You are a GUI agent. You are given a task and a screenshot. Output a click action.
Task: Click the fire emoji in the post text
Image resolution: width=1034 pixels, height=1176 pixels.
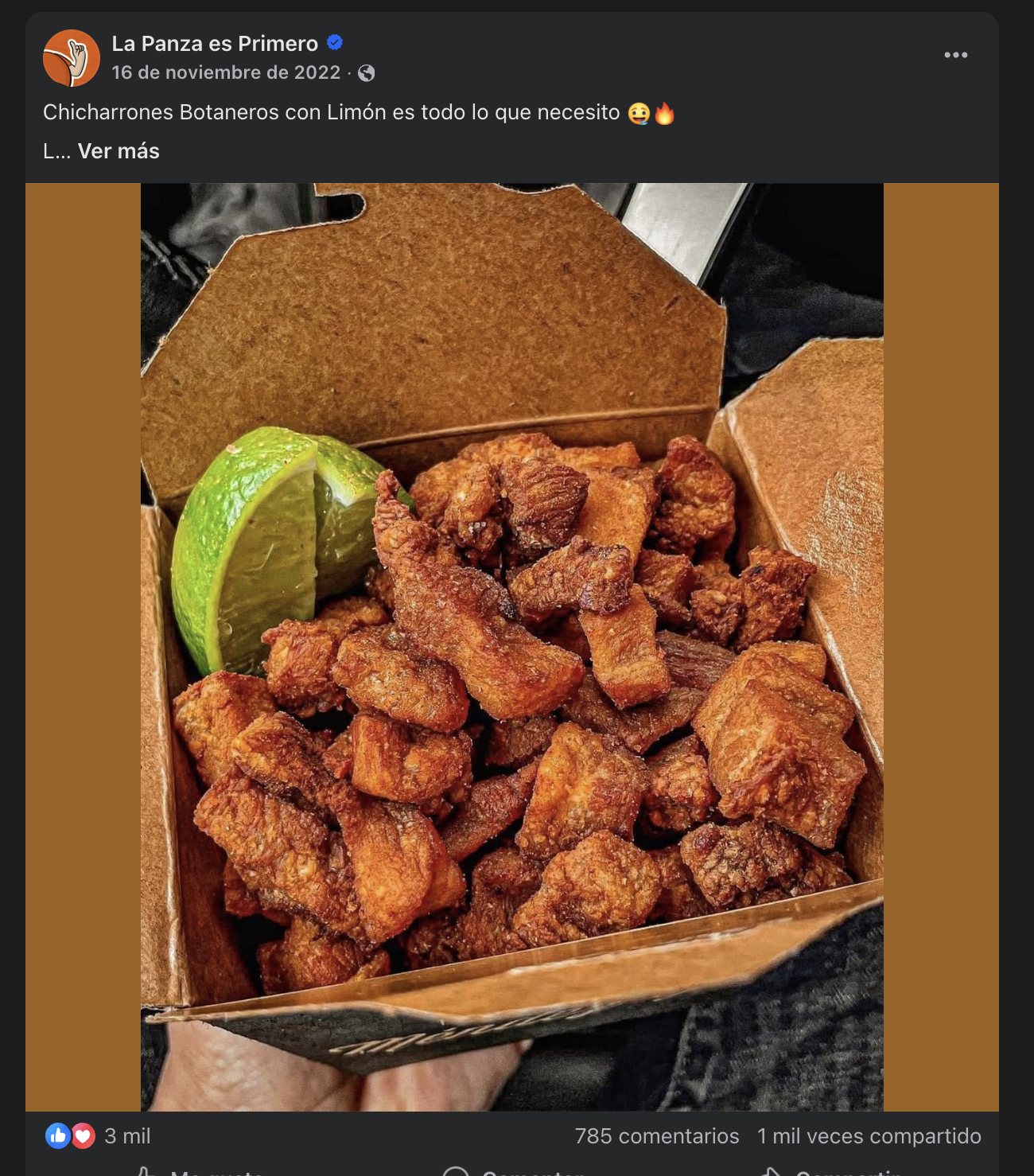tap(667, 113)
